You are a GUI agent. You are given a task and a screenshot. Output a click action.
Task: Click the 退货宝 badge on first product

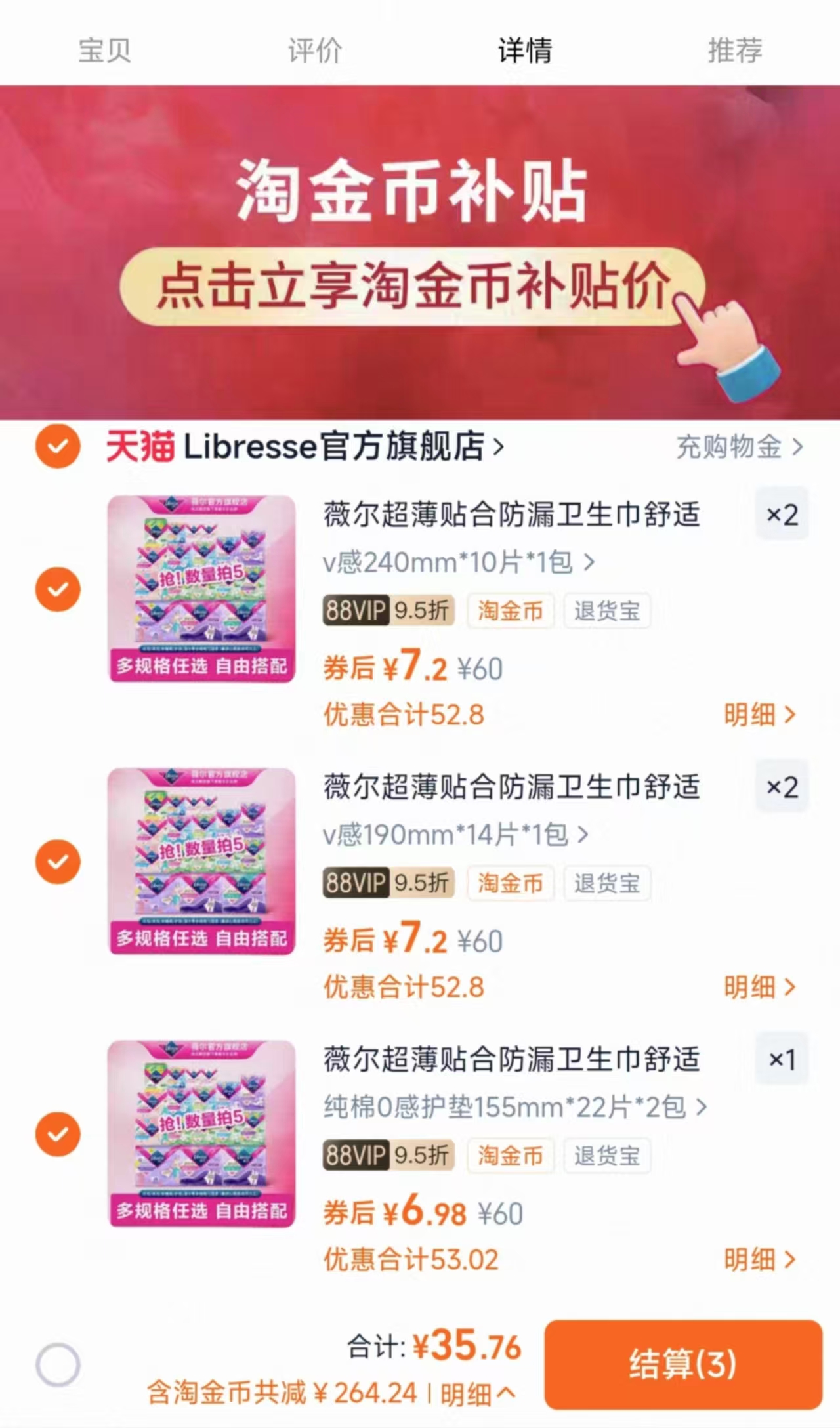(607, 611)
